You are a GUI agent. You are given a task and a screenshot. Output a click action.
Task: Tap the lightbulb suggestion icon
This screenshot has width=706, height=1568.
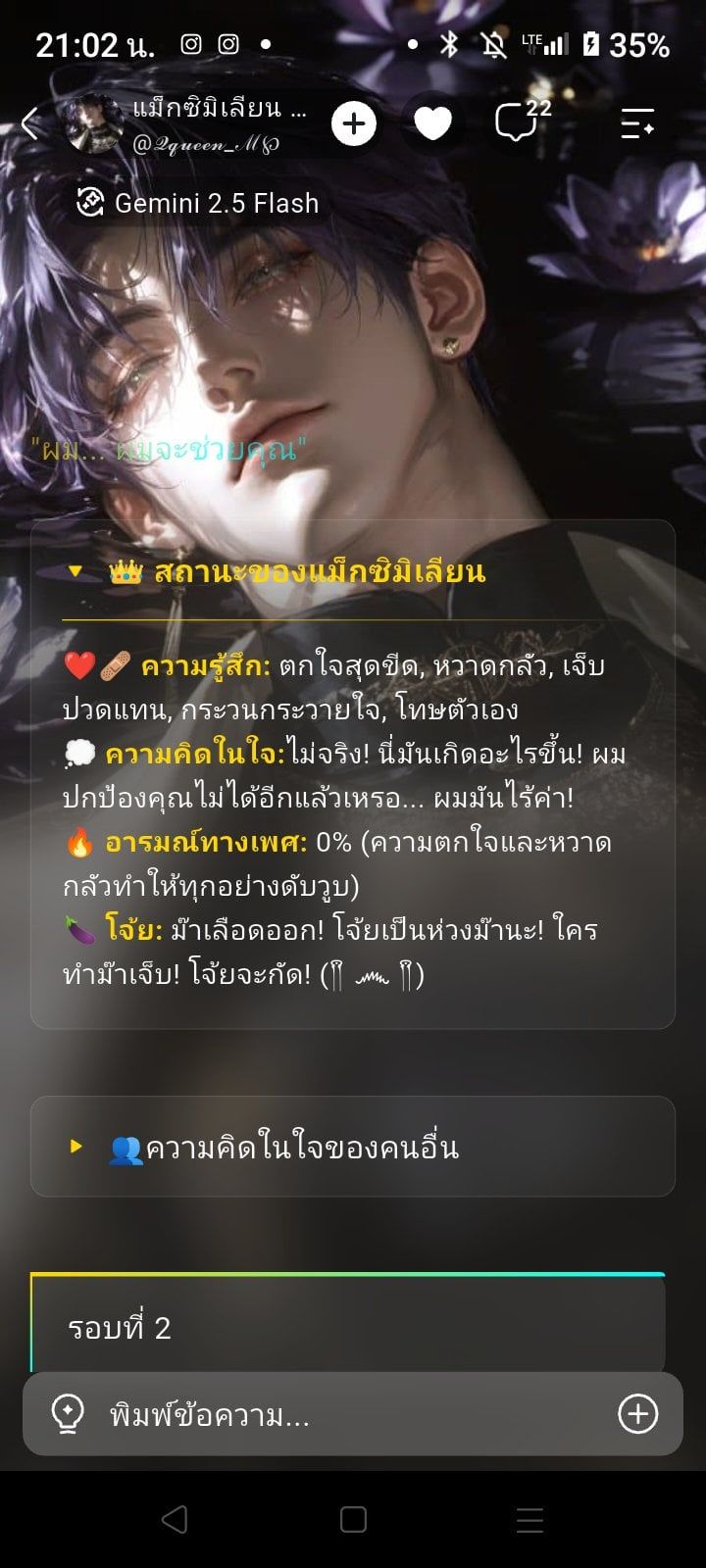(67, 1414)
